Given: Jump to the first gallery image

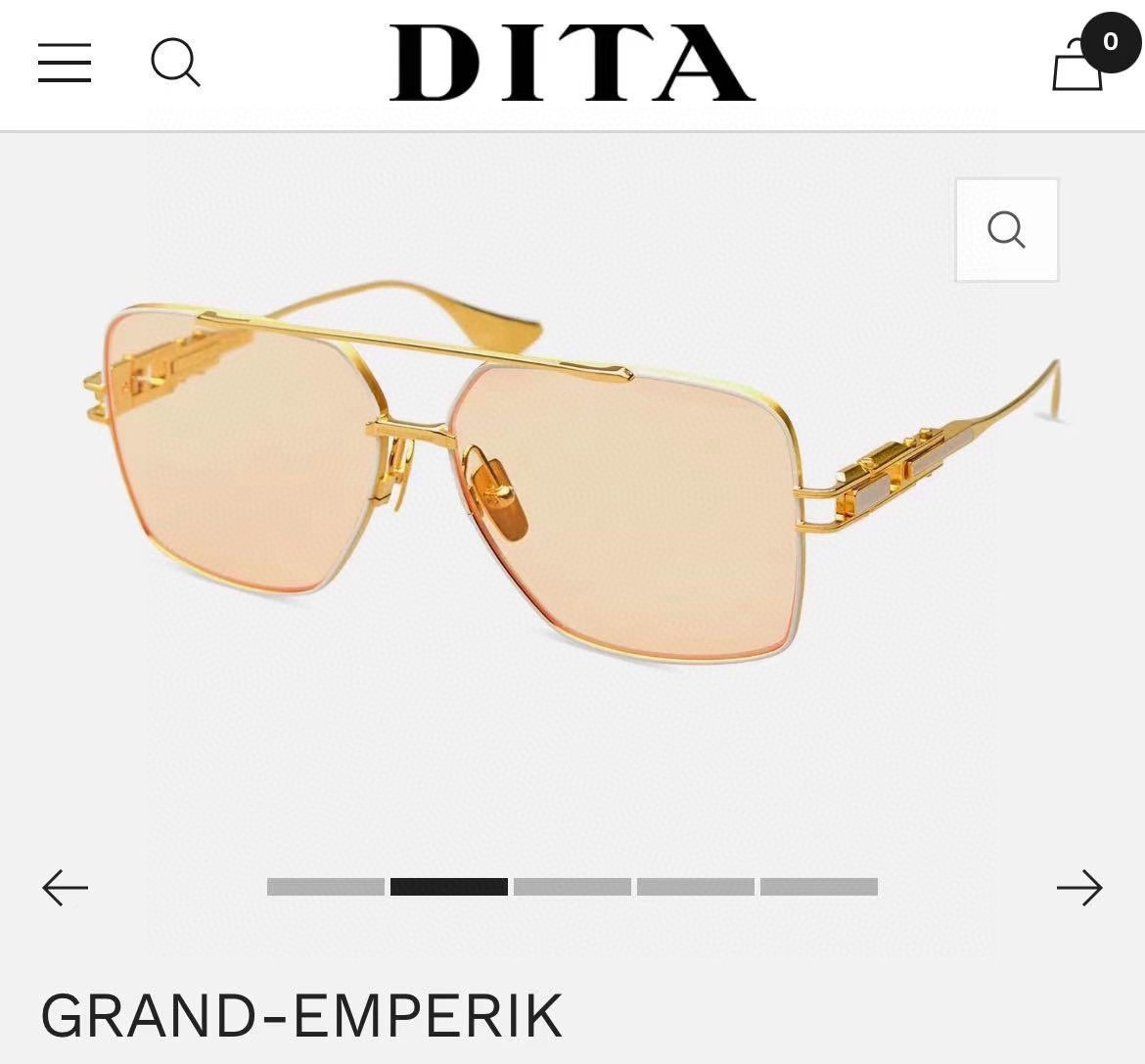Looking at the screenshot, I should (x=325, y=887).
